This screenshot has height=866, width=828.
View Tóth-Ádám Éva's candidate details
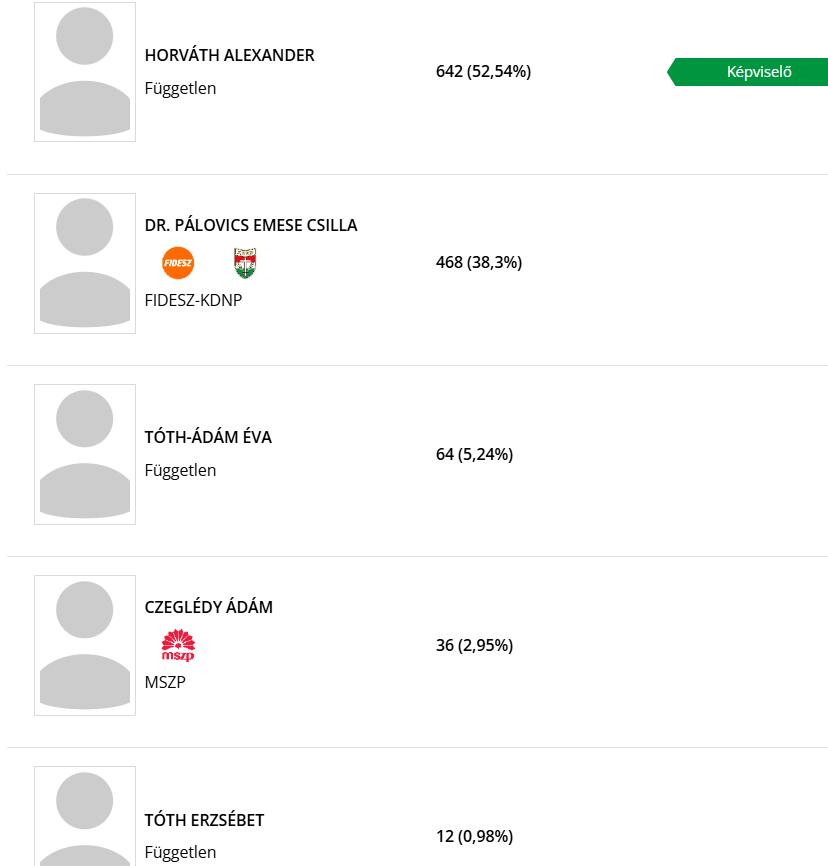point(208,438)
